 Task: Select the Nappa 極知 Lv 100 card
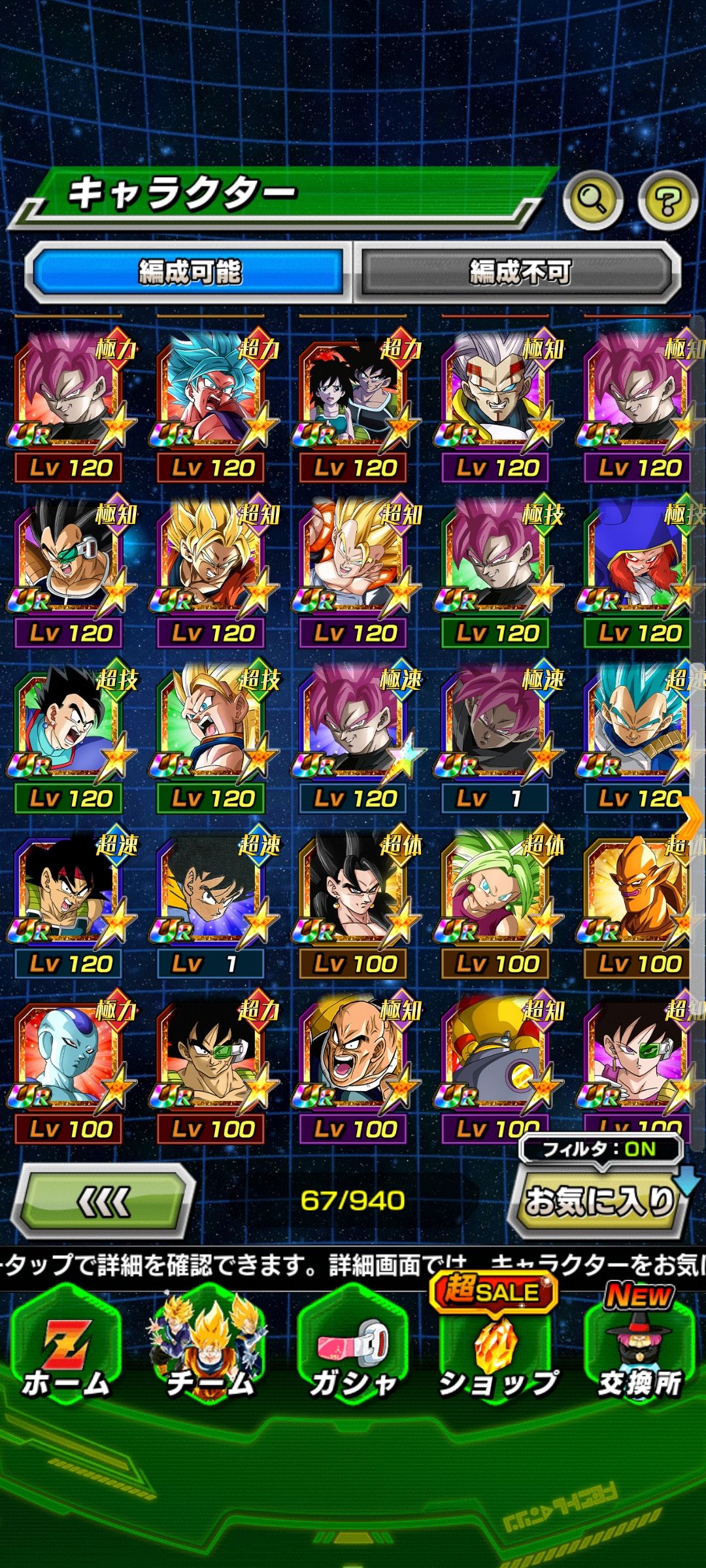point(353,1058)
